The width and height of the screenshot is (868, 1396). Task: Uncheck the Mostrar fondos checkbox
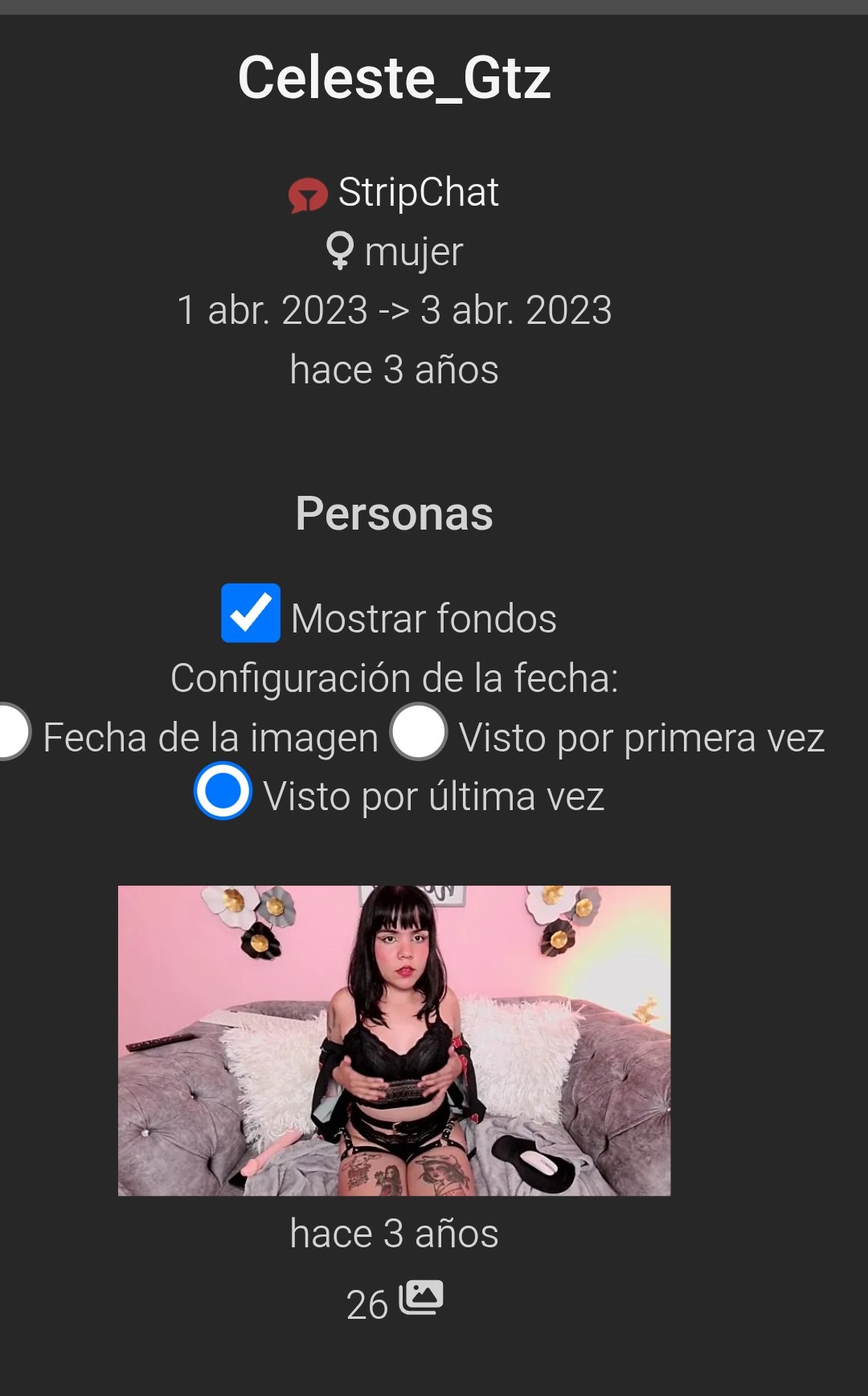pyautogui.click(x=251, y=613)
